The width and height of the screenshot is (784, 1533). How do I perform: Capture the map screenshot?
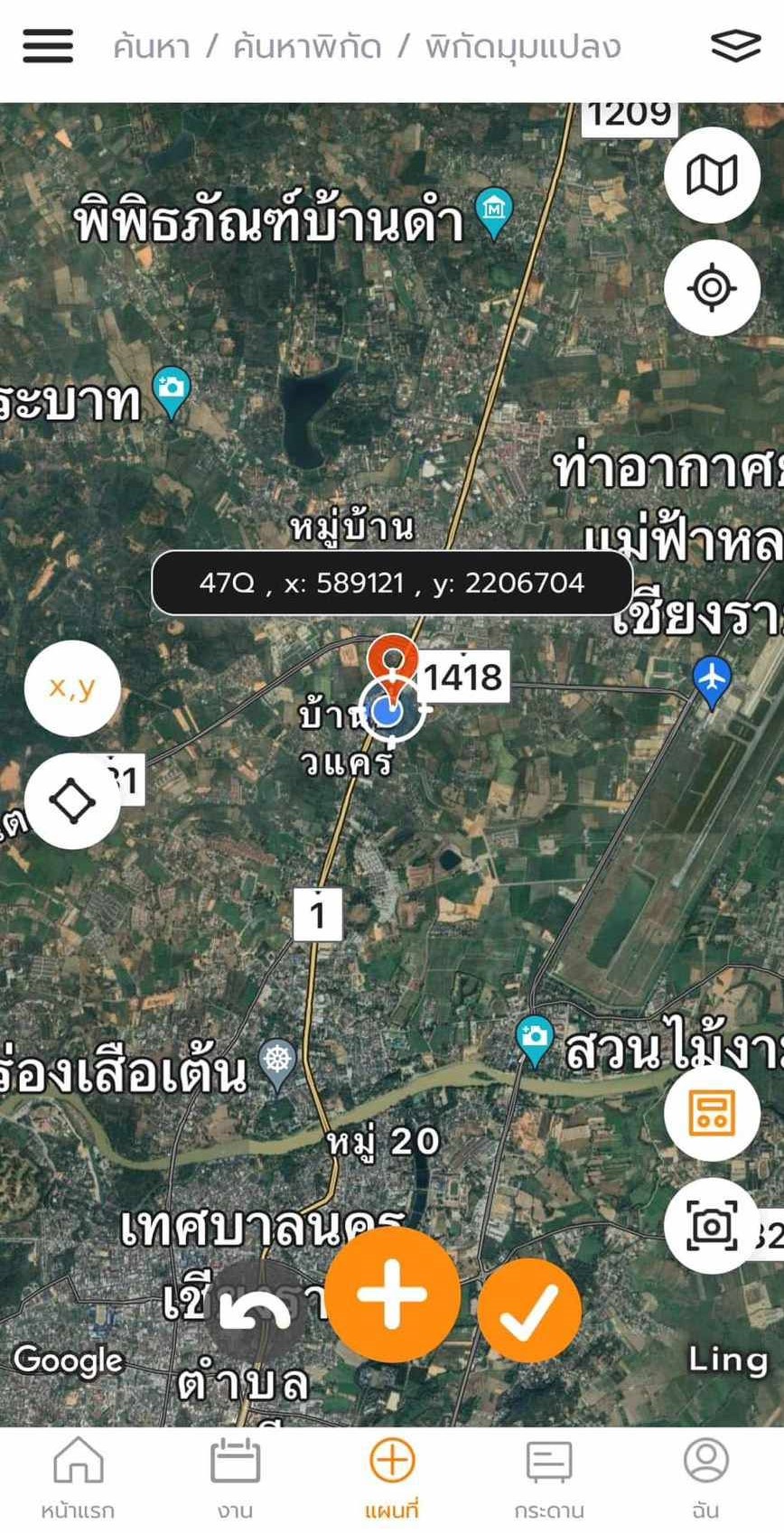coord(712,1225)
